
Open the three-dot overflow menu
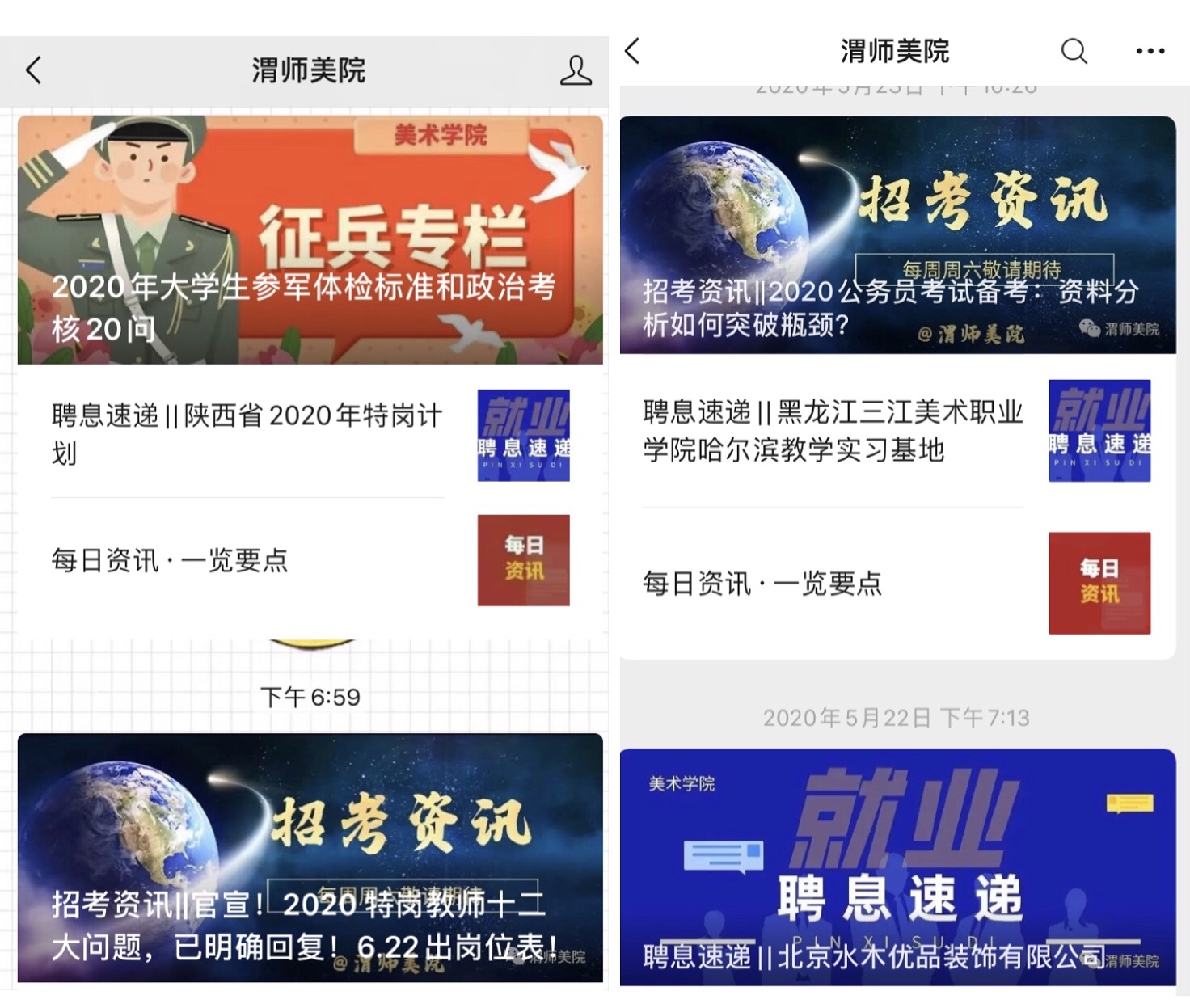point(1150,51)
